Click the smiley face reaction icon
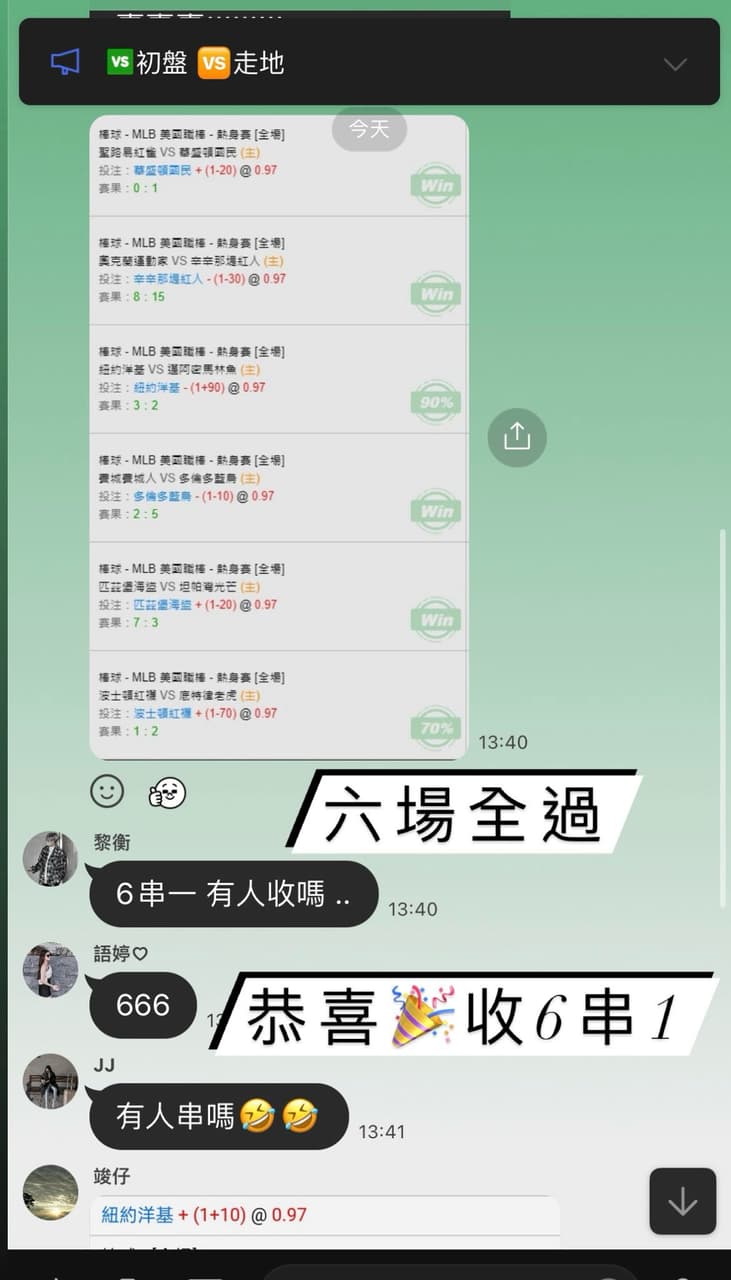This screenshot has width=731, height=1280. [108, 791]
